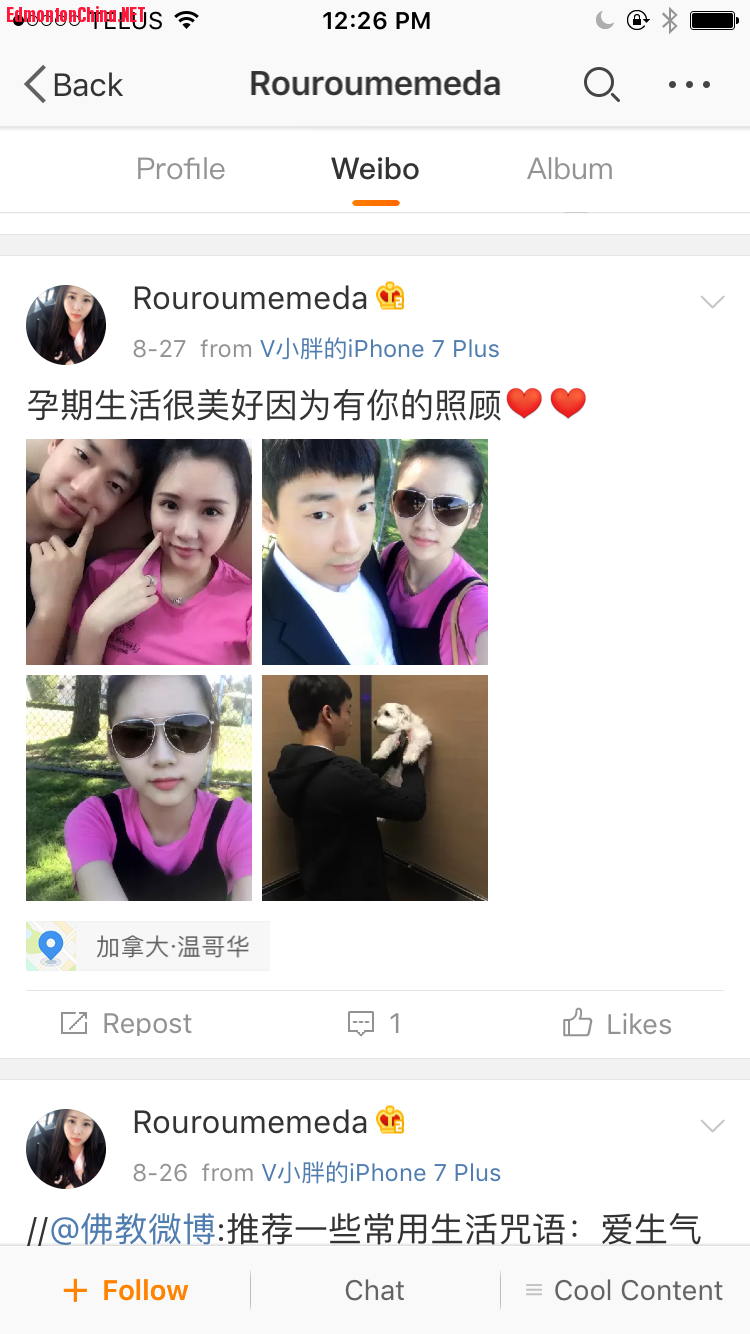View the sunglasses selfie on the grass

(x=139, y=788)
